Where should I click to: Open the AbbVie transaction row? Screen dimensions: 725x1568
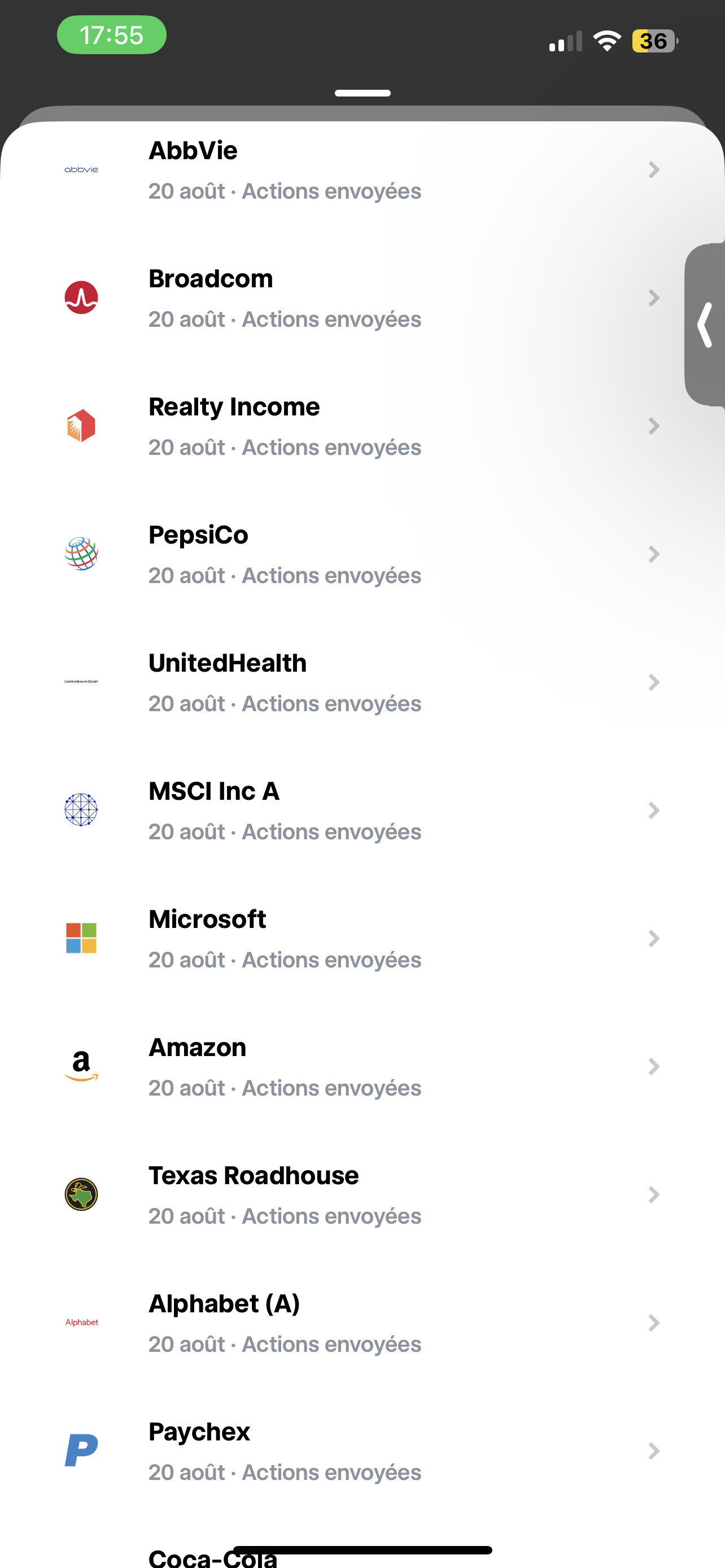362,170
